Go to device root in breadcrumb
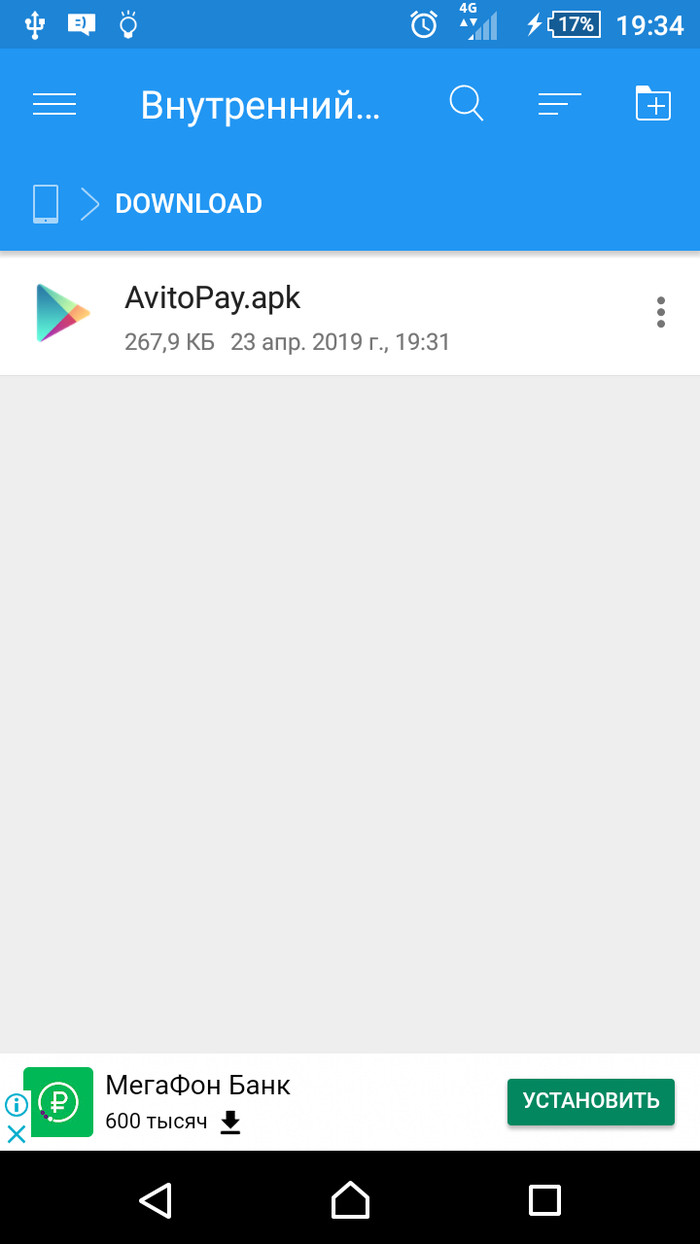 46,204
